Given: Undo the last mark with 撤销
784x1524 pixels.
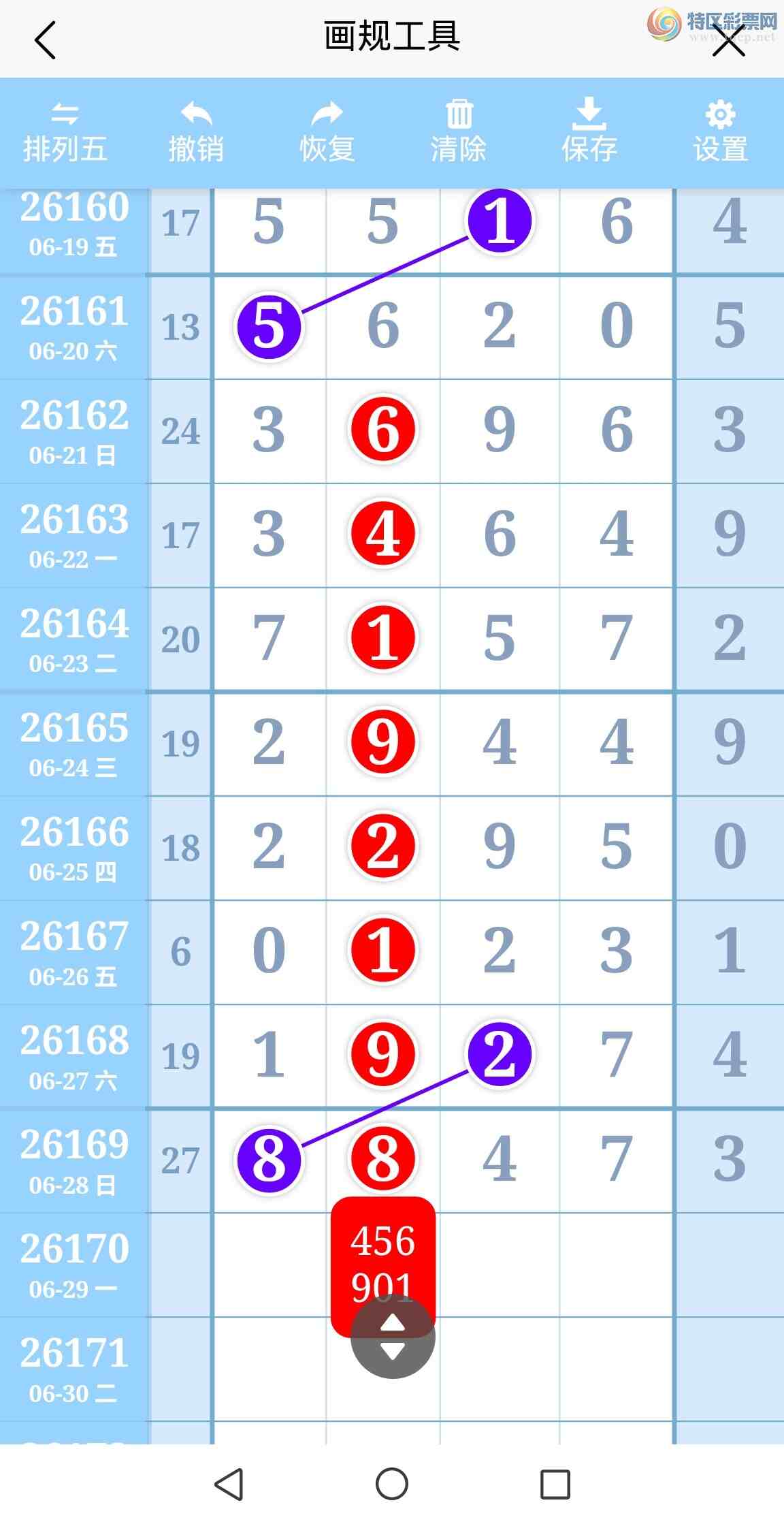Looking at the screenshot, I should (196, 132).
